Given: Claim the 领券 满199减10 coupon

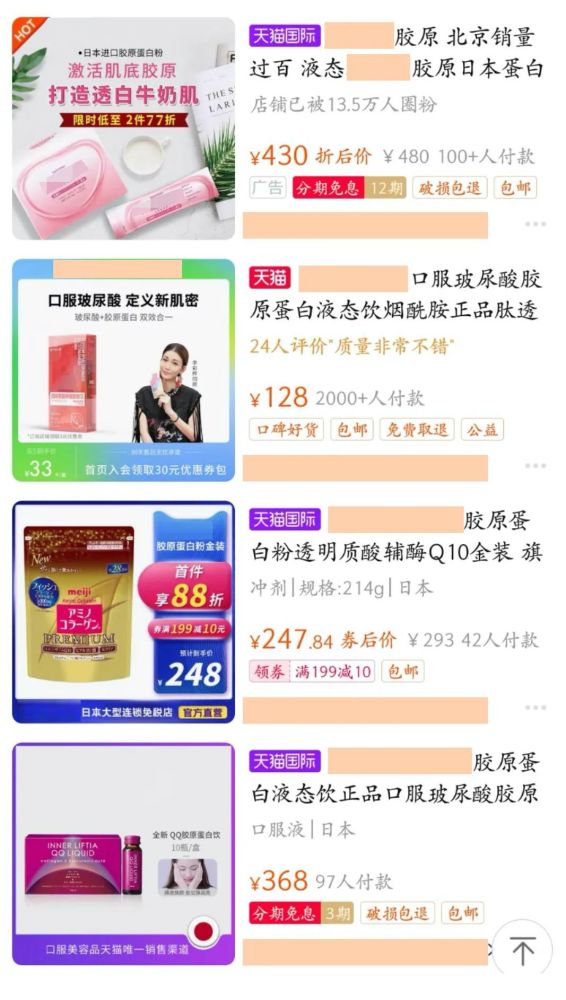Looking at the screenshot, I should tap(312, 672).
